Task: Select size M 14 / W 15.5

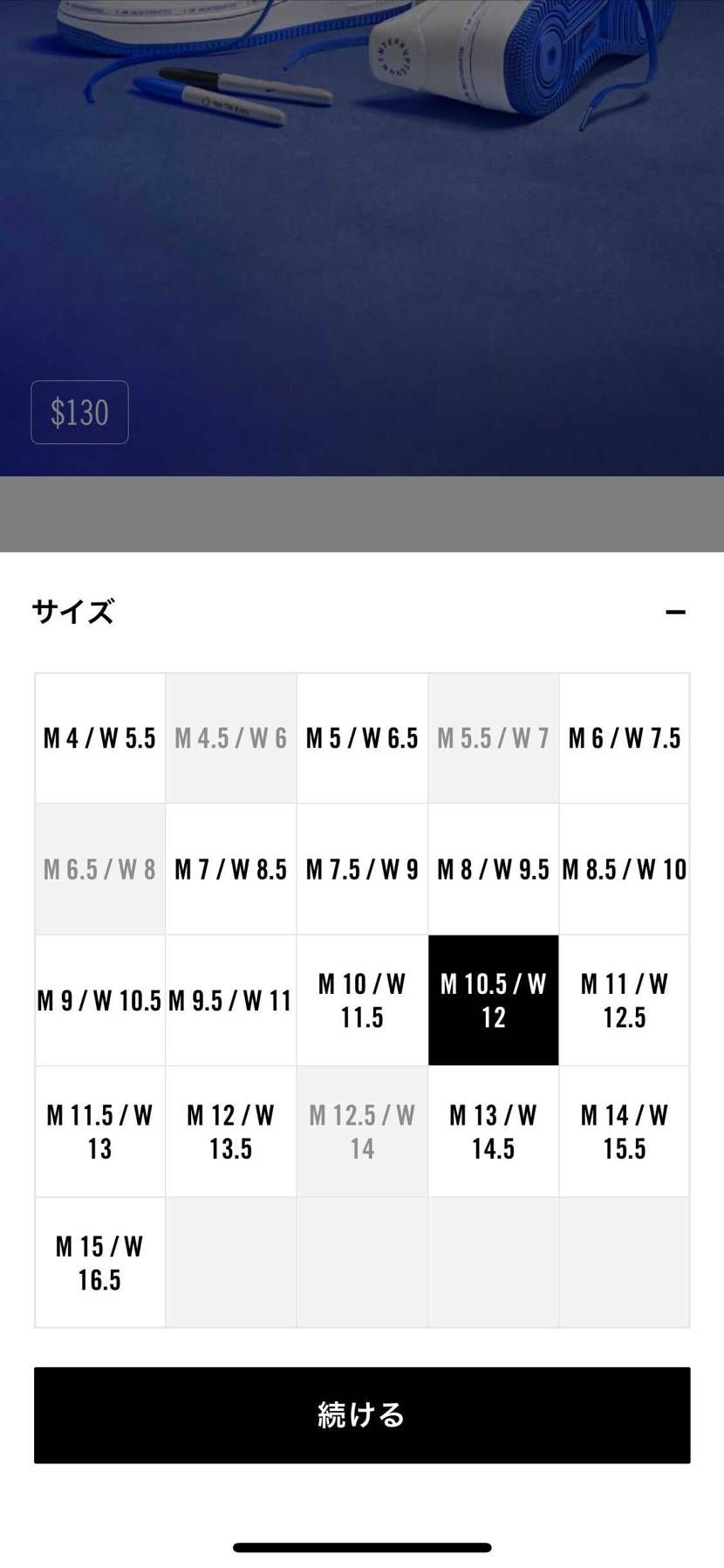Action: coord(625,1132)
